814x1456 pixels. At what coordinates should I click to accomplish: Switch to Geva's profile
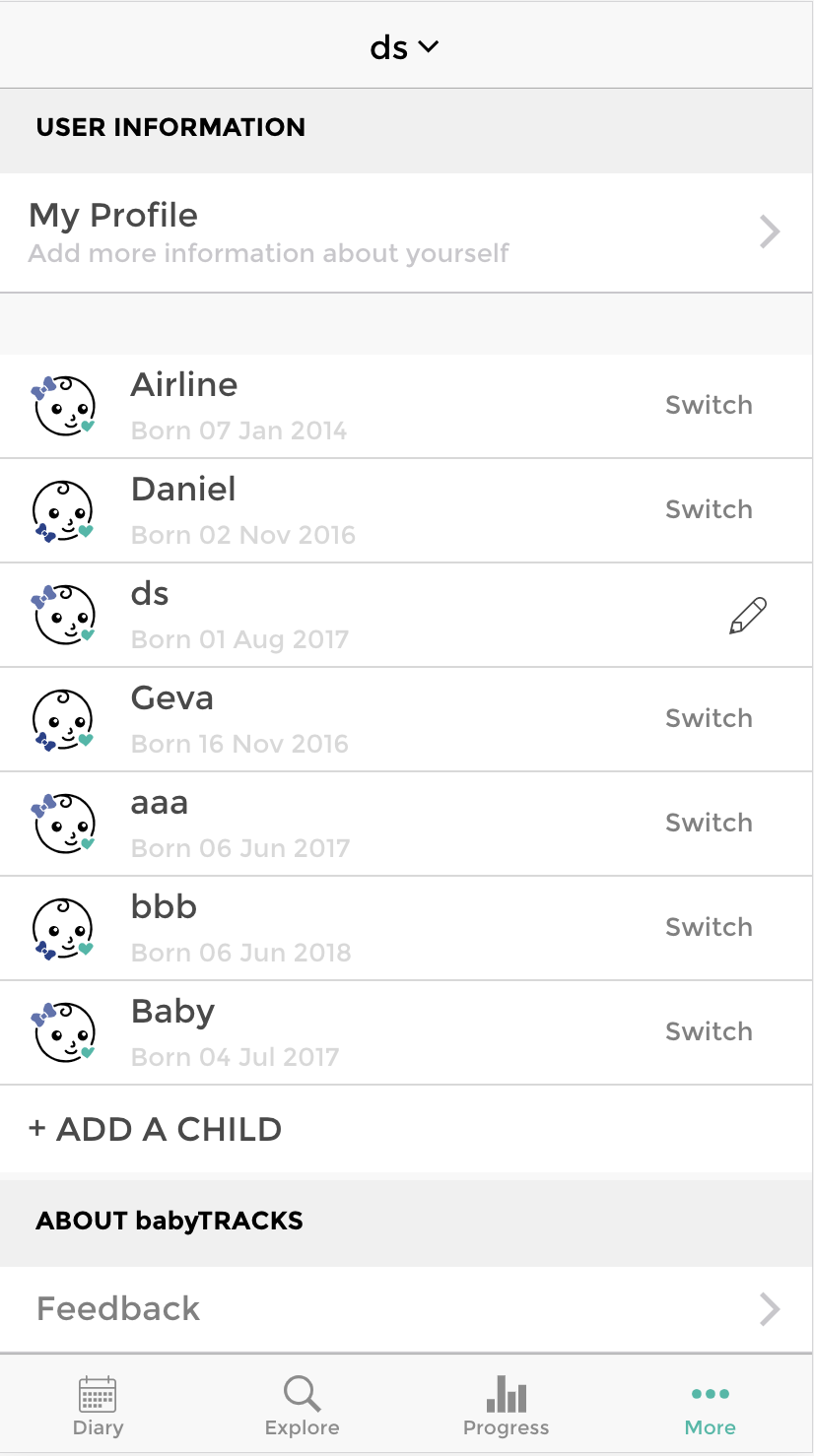[x=709, y=718]
